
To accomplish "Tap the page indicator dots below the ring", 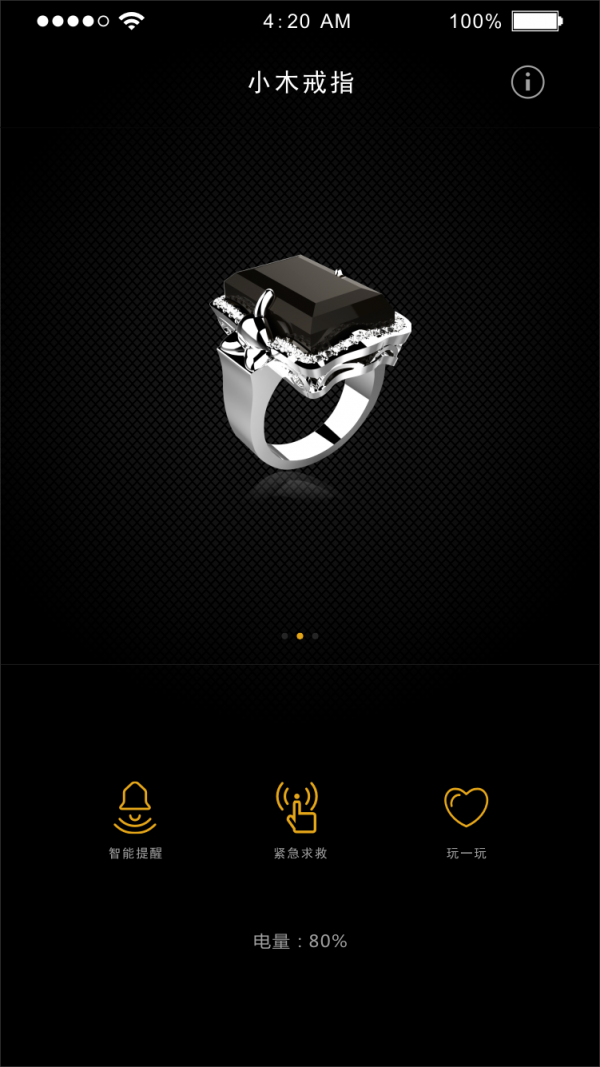I will click(300, 635).
